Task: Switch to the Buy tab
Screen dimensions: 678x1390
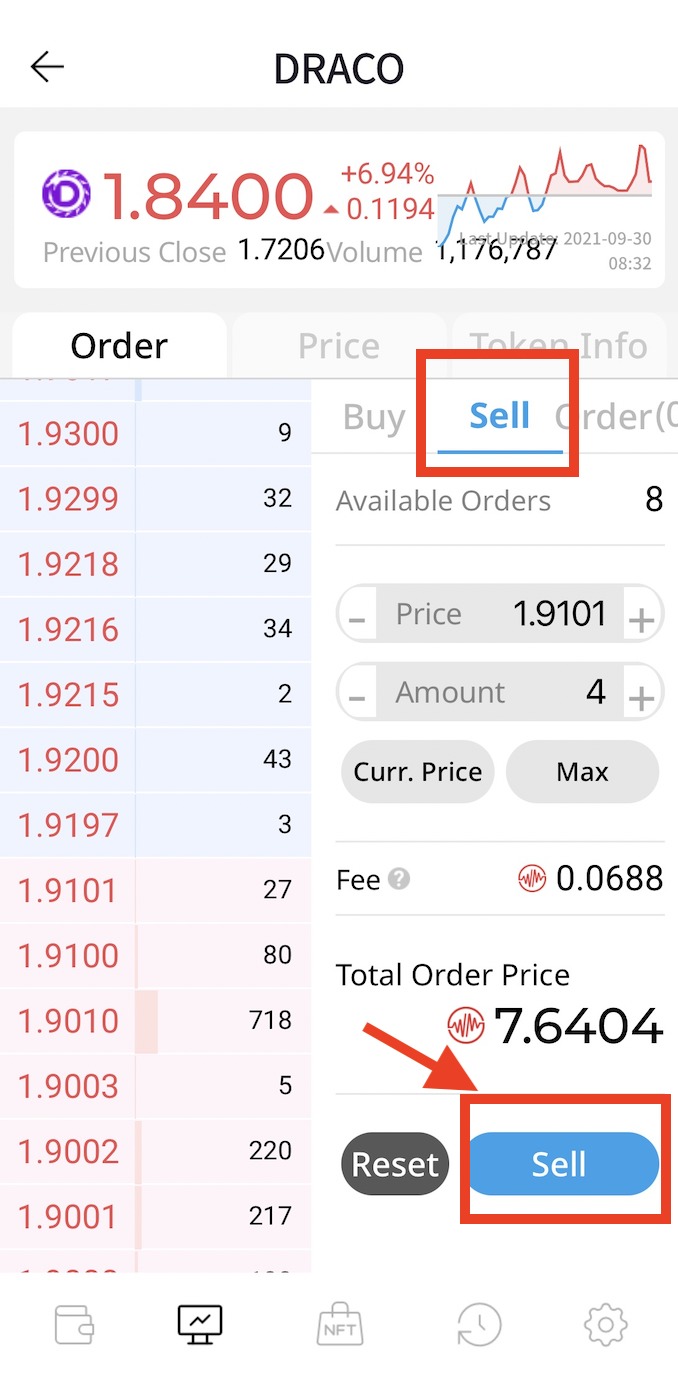Action: tap(374, 417)
